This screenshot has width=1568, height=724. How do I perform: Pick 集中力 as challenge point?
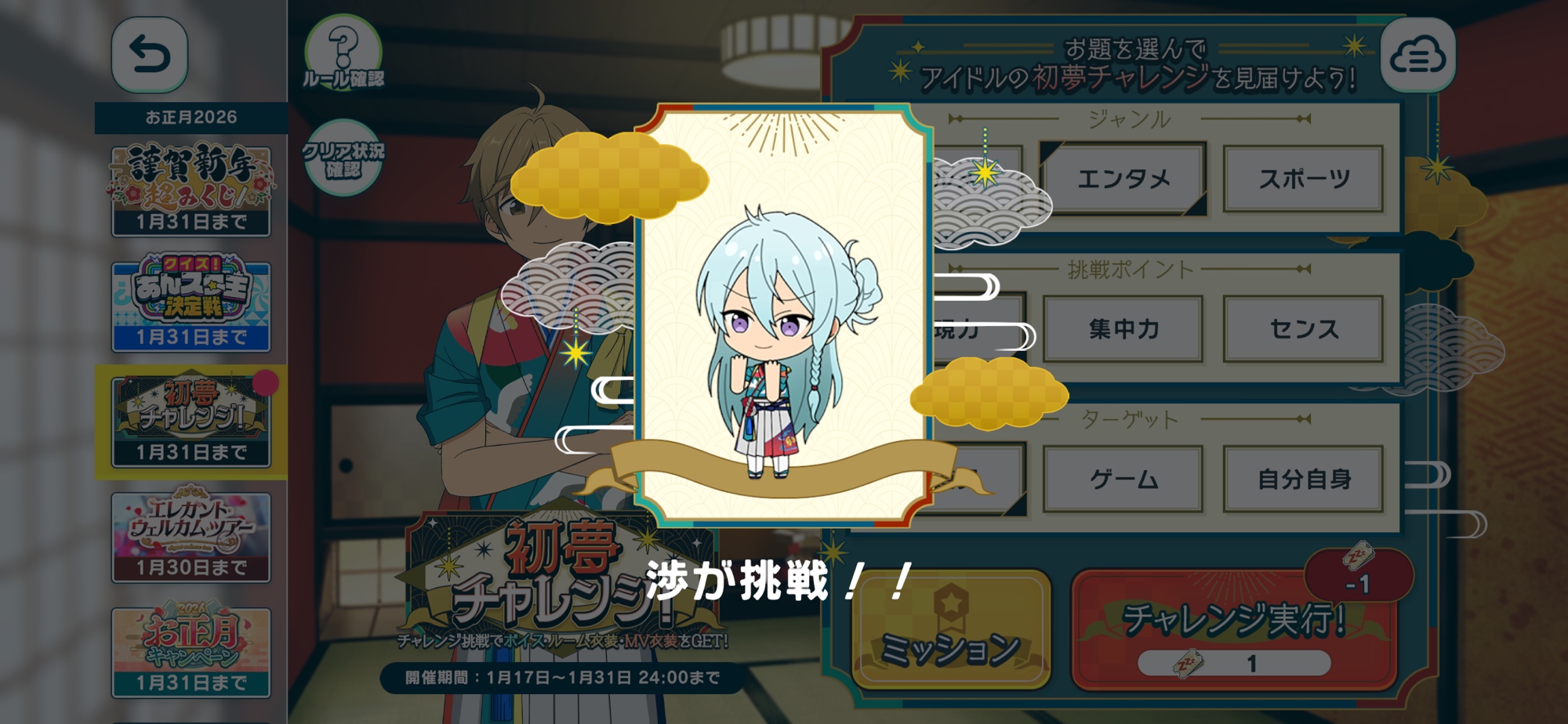[1123, 329]
